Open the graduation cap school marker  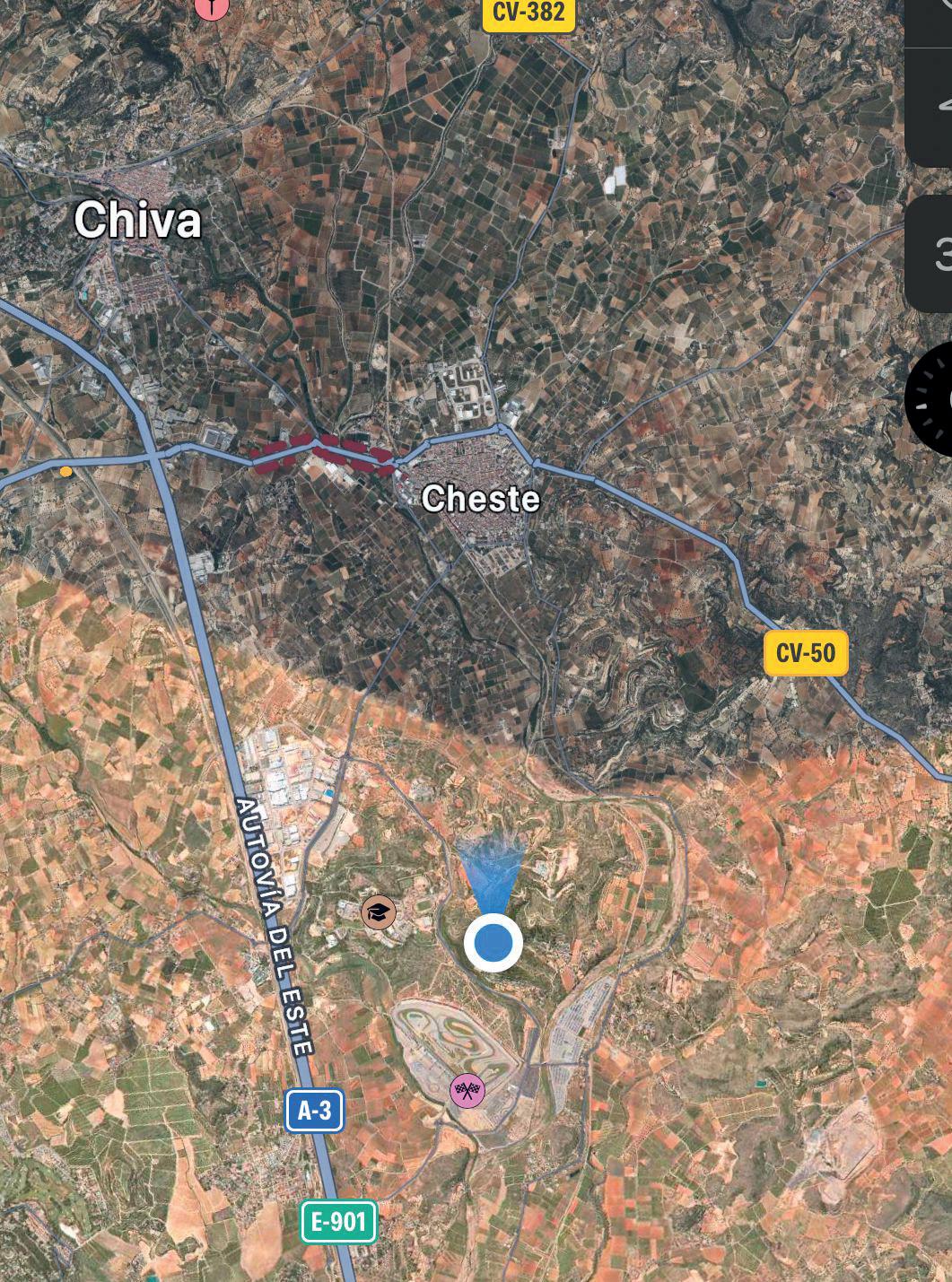point(379,912)
